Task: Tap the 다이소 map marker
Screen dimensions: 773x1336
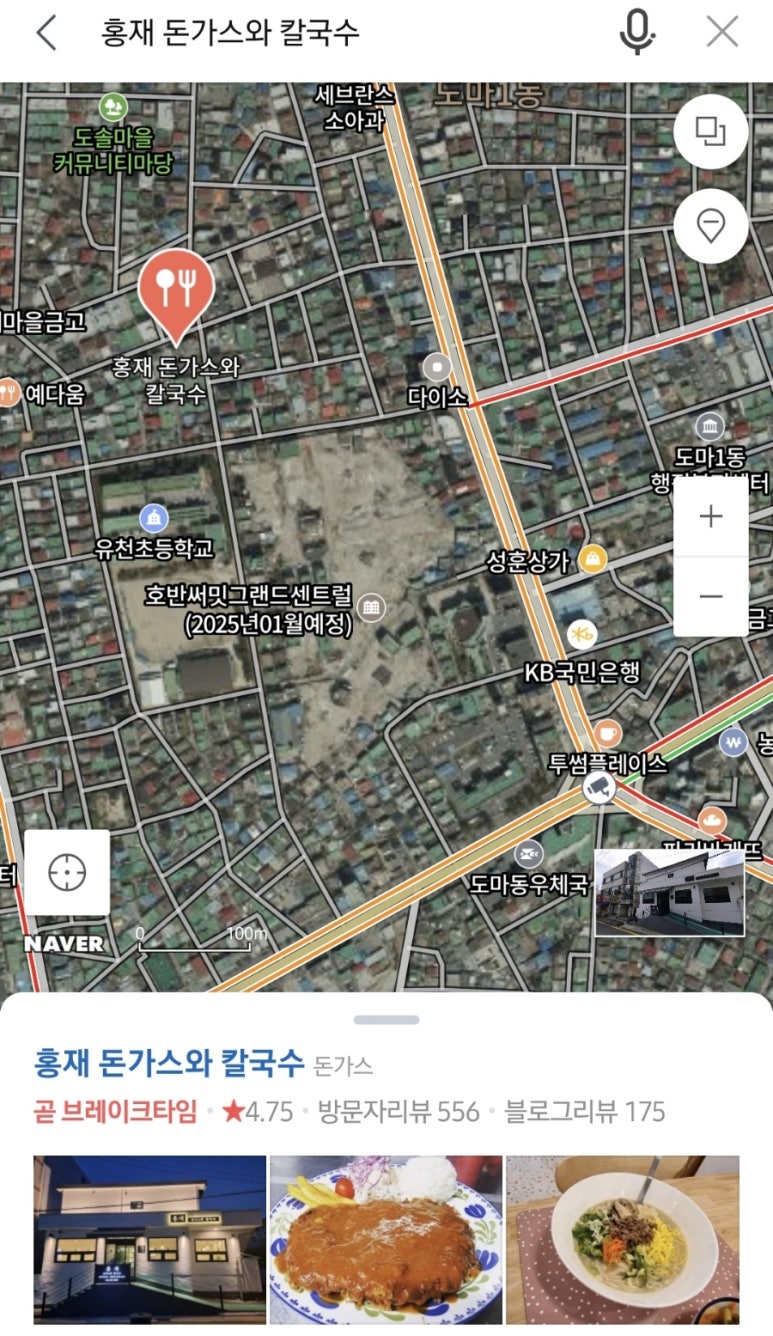Action: click(x=437, y=367)
